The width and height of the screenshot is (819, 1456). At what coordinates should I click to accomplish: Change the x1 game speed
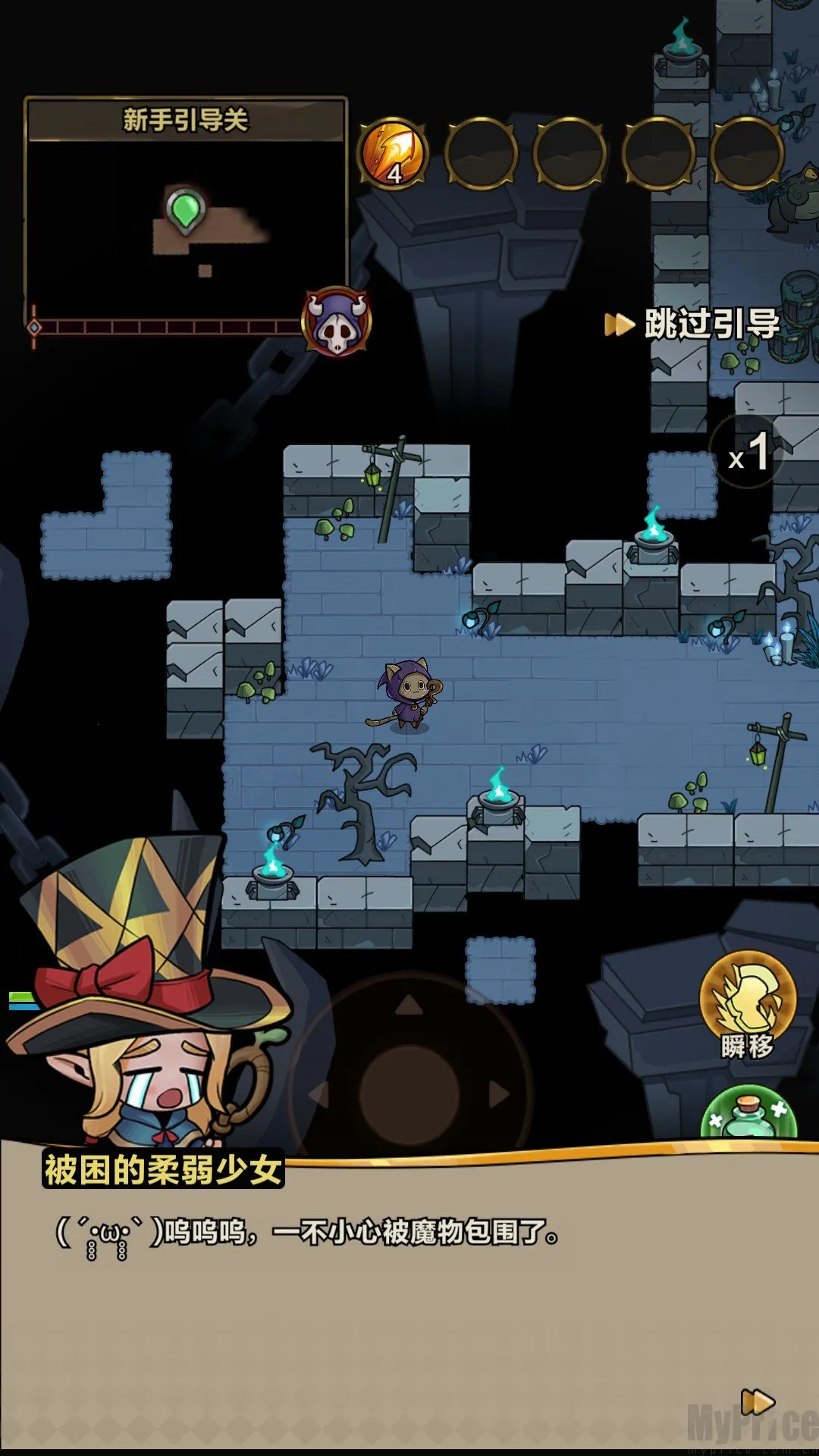pyautogui.click(x=747, y=452)
